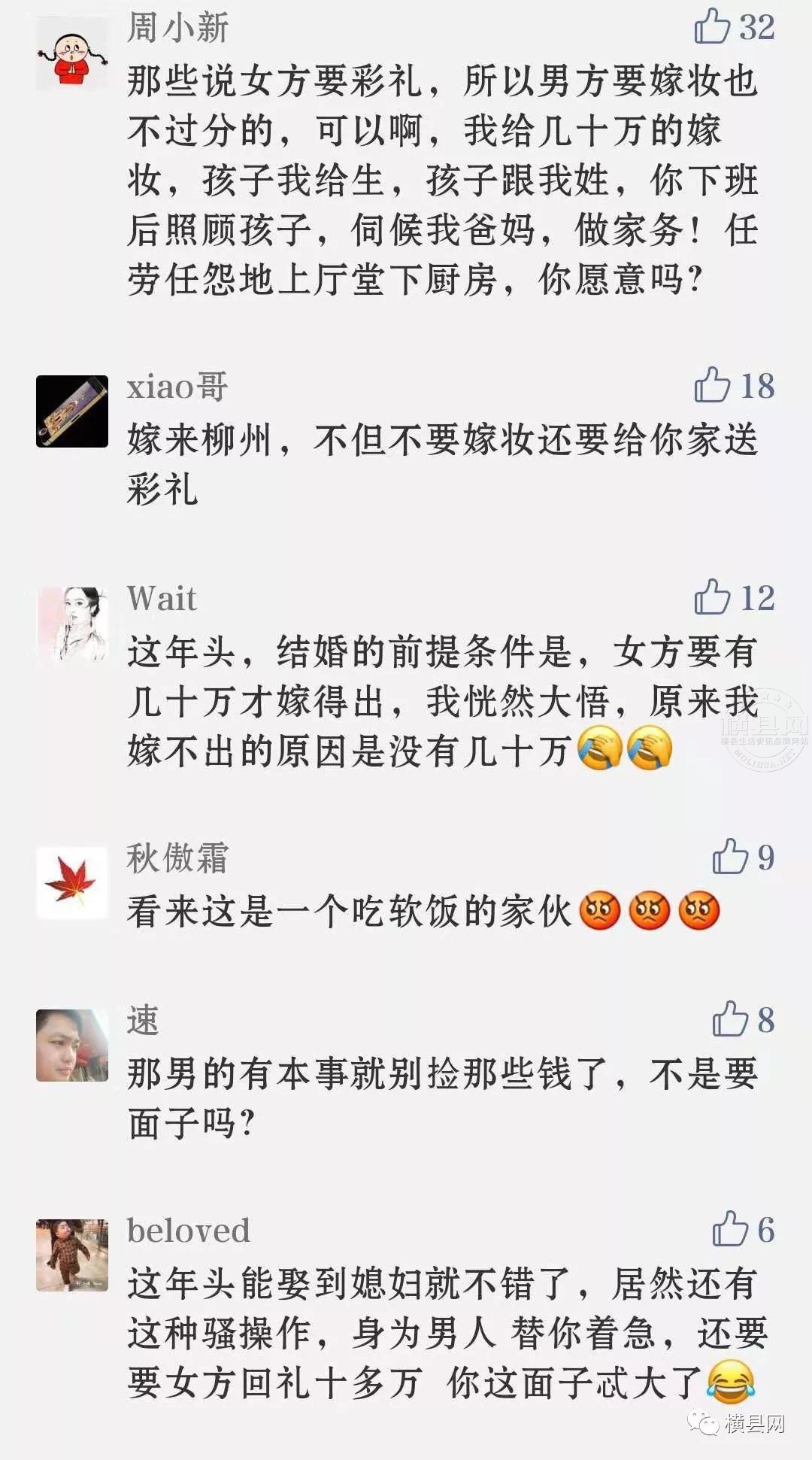Like beloved's comment
The image size is (812, 1460).
click(x=730, y=1229)
